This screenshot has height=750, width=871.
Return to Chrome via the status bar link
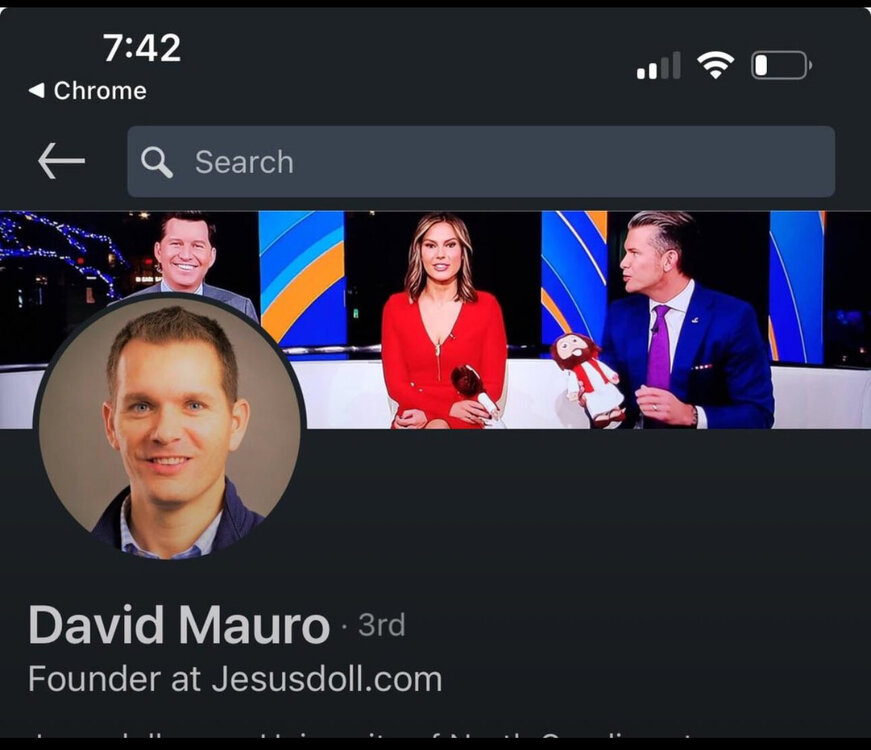click(x=88, y=91)
